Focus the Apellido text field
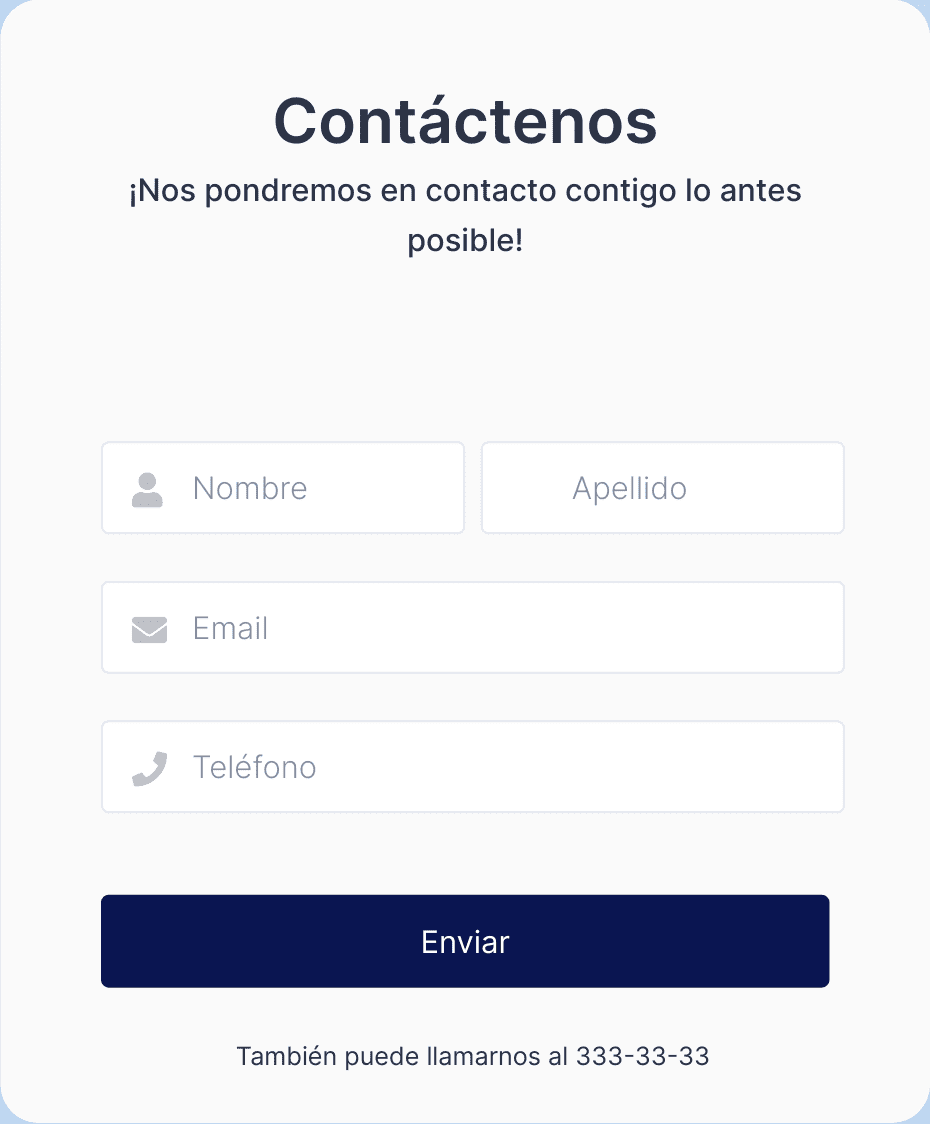The width and height of the screenshot is (930, 1124). point(662,488)
